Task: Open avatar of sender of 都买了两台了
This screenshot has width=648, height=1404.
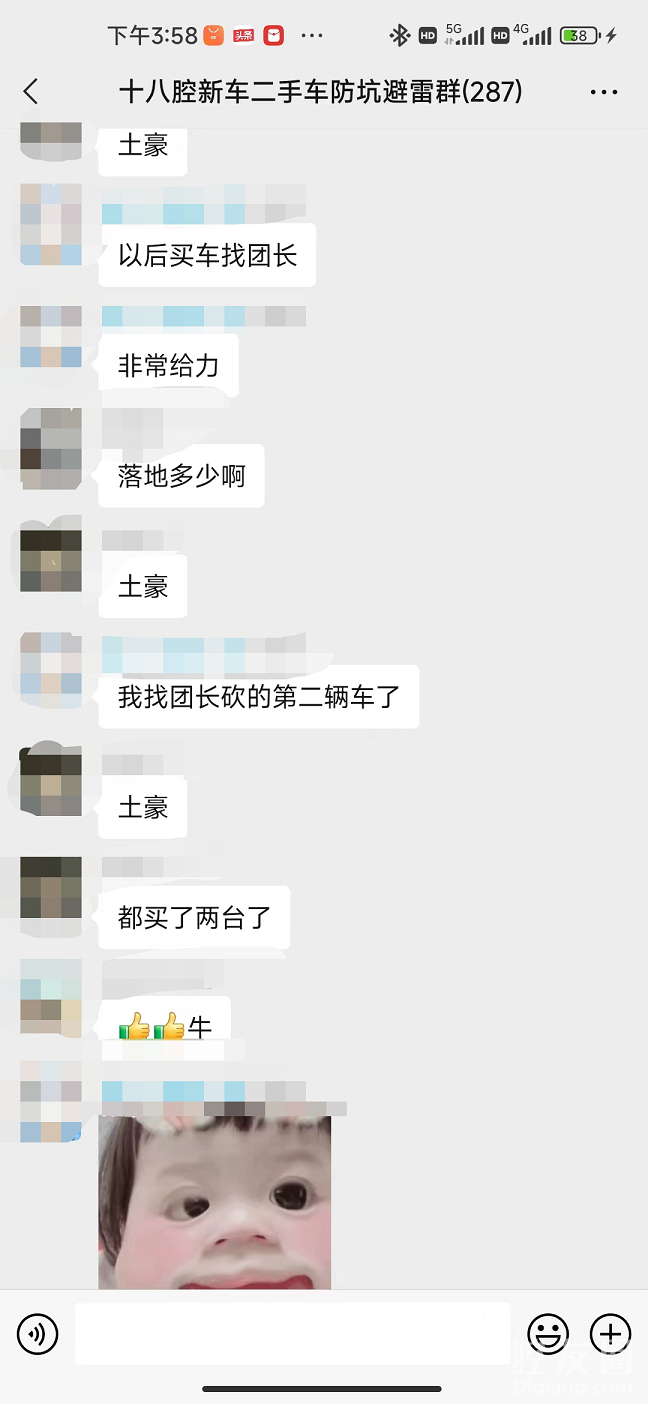Action: pos(51,888)
